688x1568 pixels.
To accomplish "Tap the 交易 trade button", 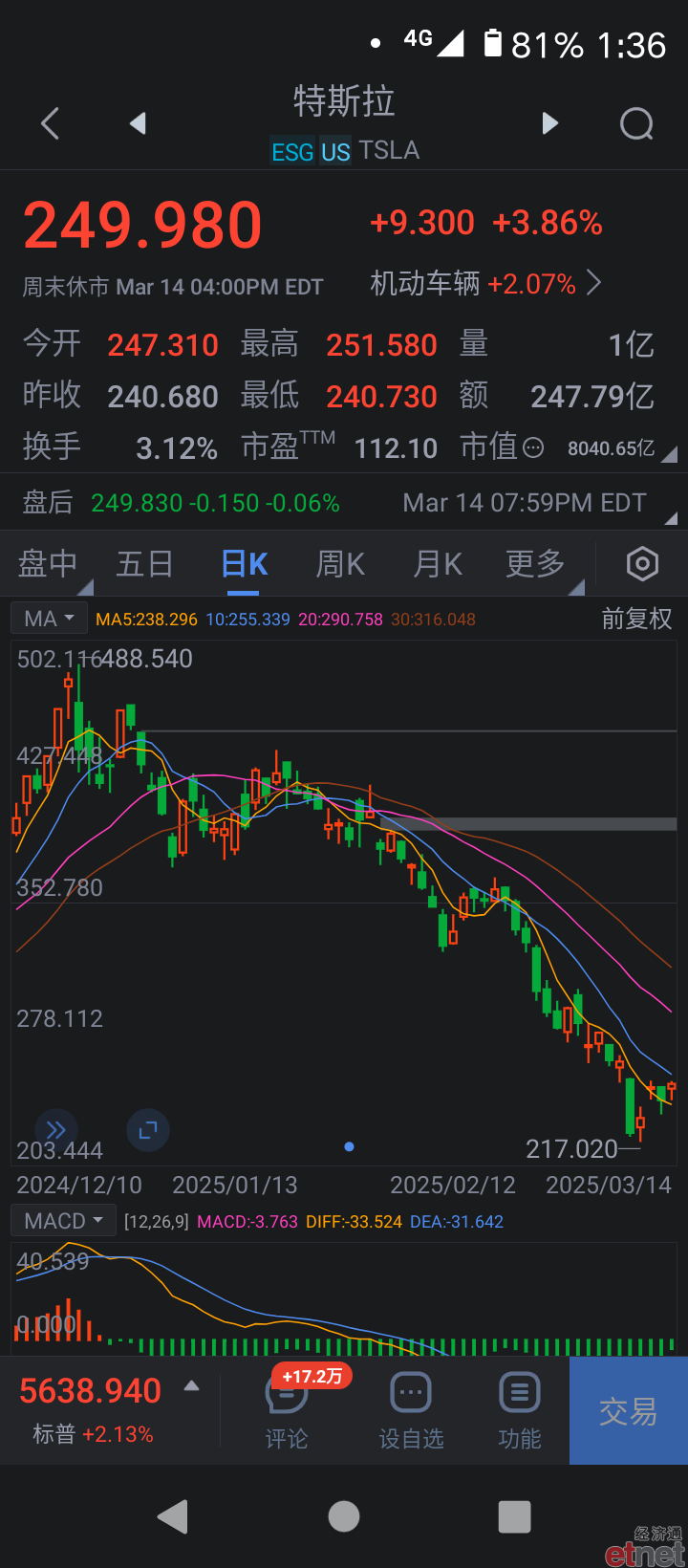I will click(x=629, y=1411).
